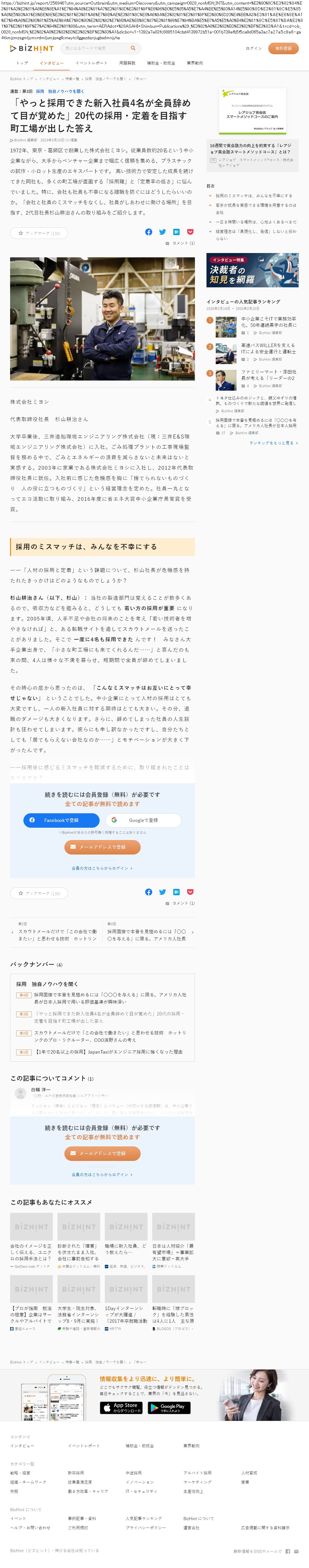Register using the Facebookで登録 button
Screen dimensions: 309x1568
[x=61, y=820]
